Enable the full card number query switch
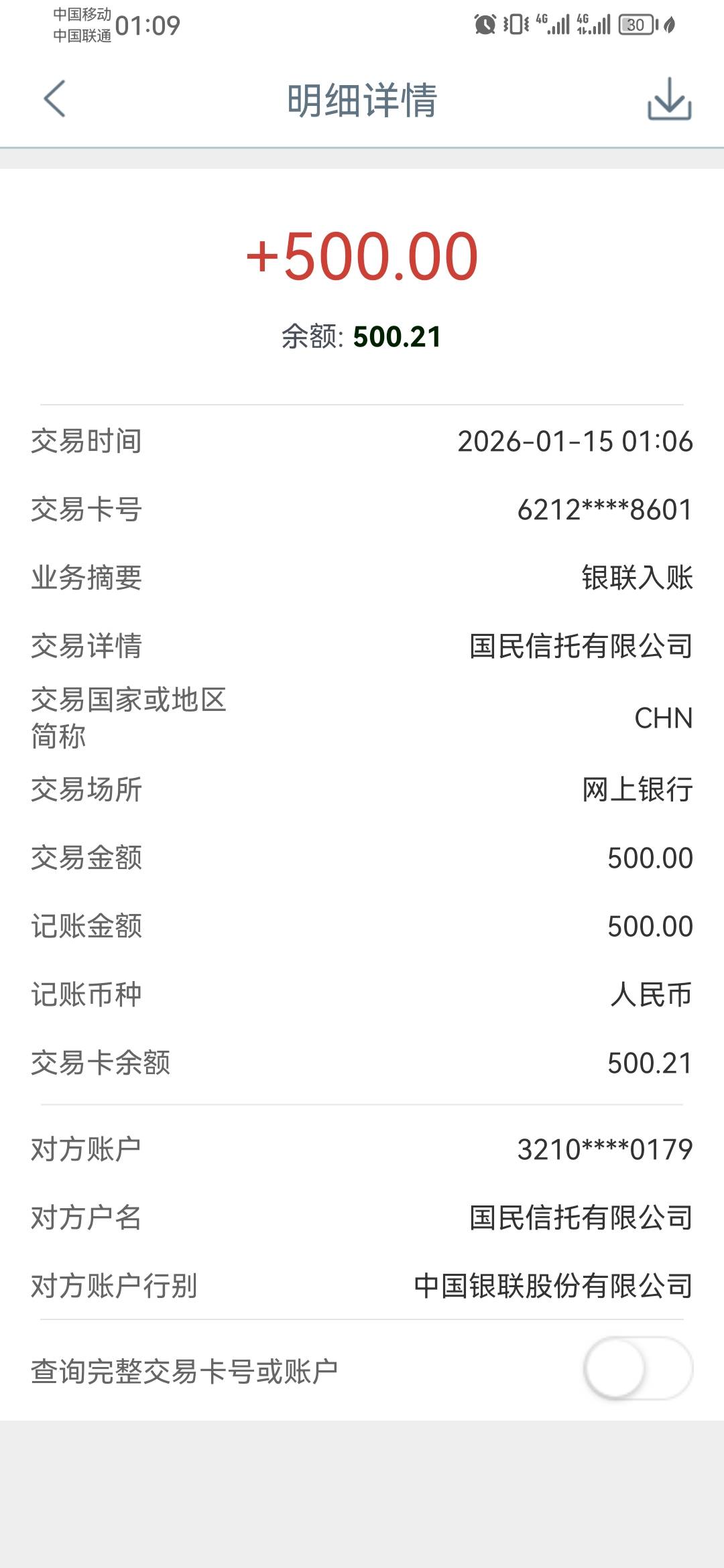Viewport: 724px width, 1568px height. click(638, 1368)
